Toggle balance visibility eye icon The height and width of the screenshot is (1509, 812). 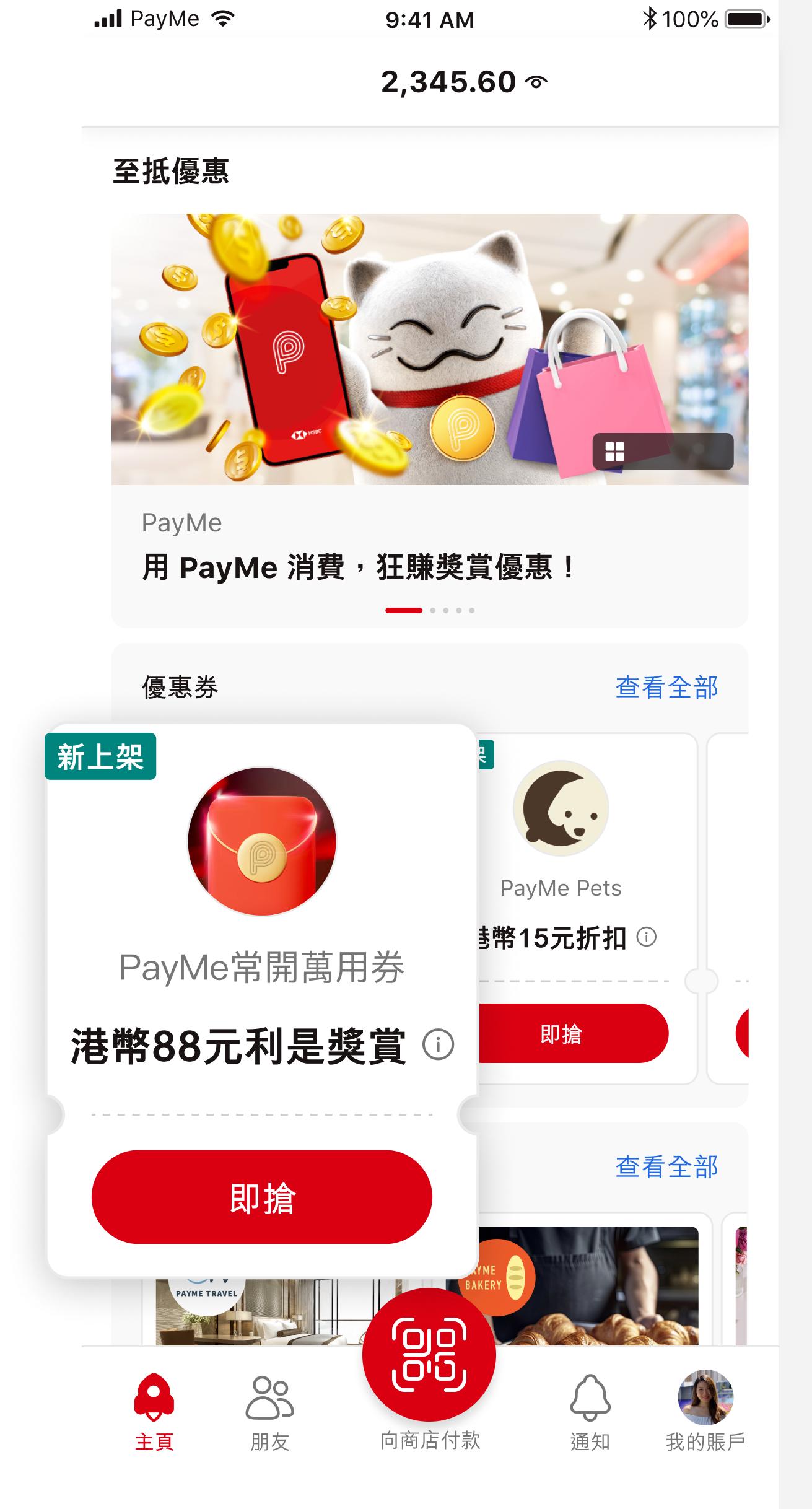(x=536, y=82)
